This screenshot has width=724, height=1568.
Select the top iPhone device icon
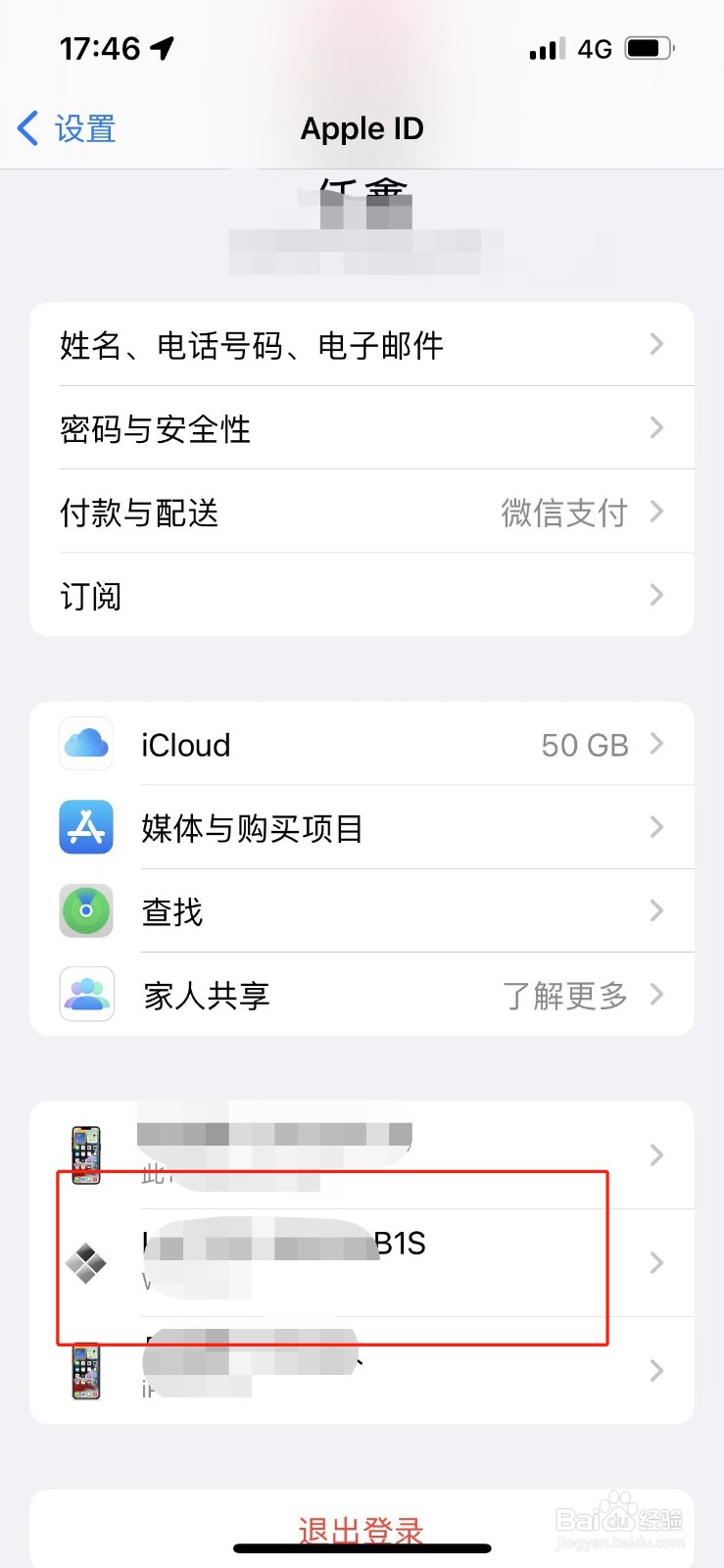(85, 1154)
